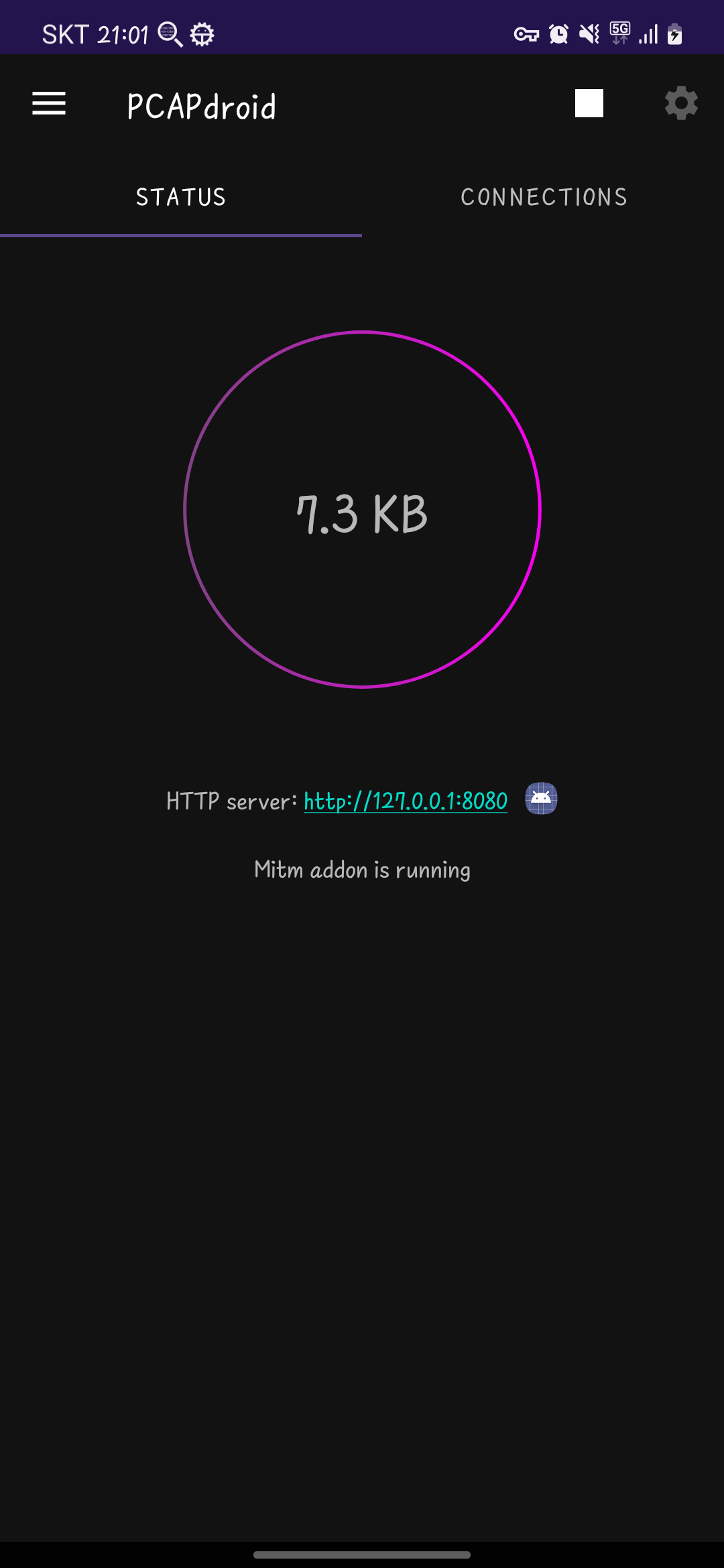Switch to the Connections tab
Viewport: 724px width, 1568px height.
543,198
